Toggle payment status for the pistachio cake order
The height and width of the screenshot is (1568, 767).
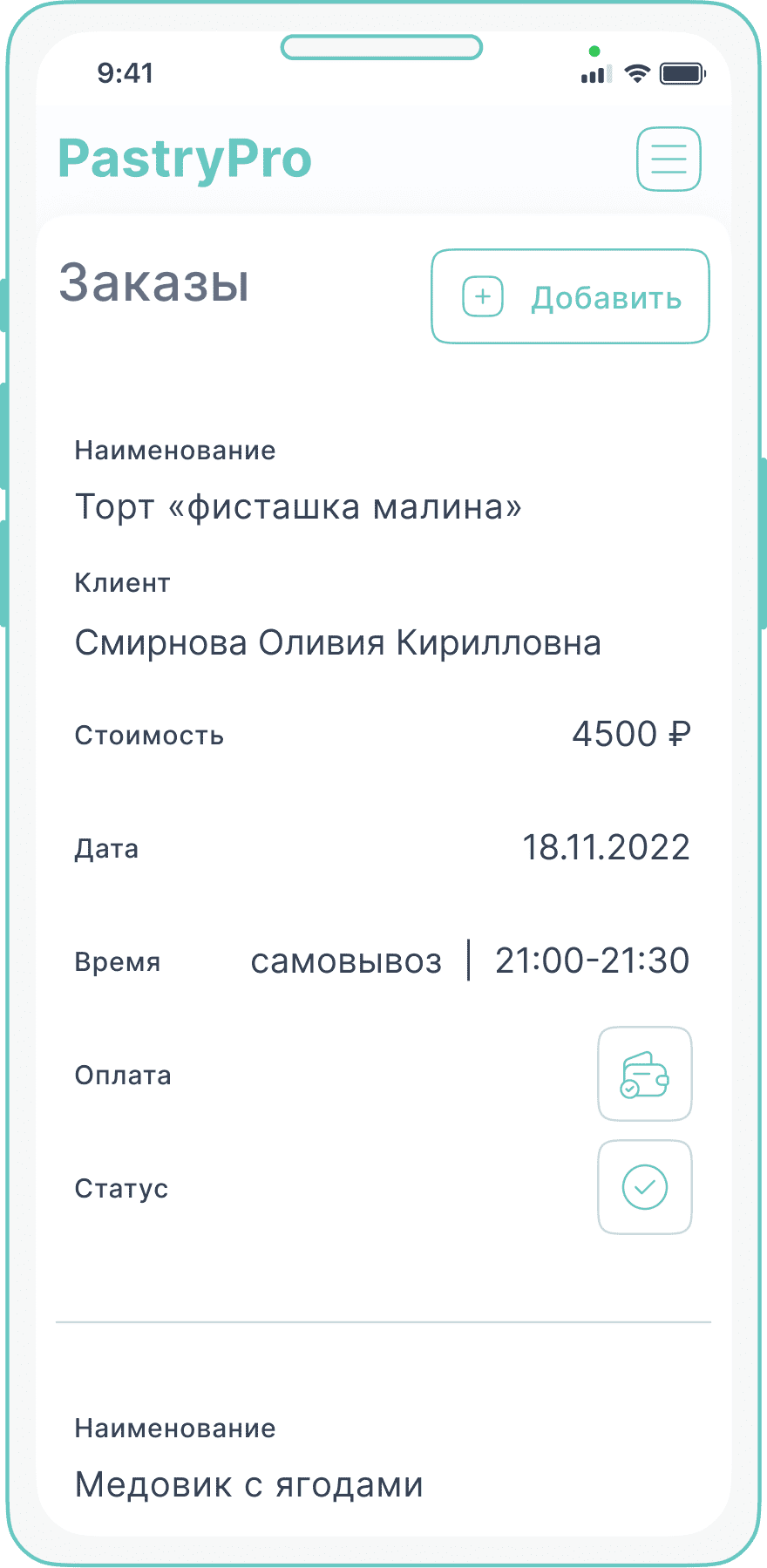[x=644, y=1074]
